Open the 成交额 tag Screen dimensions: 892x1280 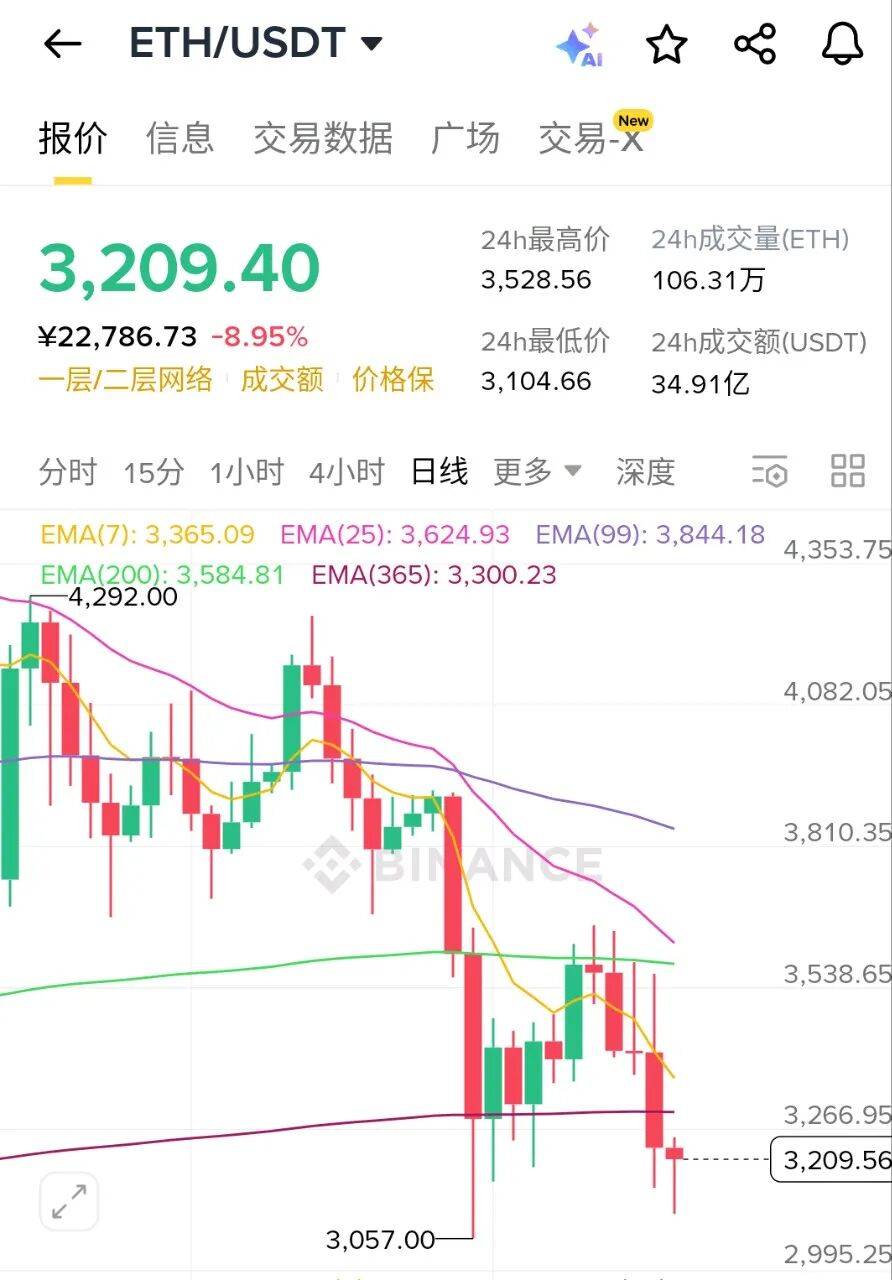[282, 380]
